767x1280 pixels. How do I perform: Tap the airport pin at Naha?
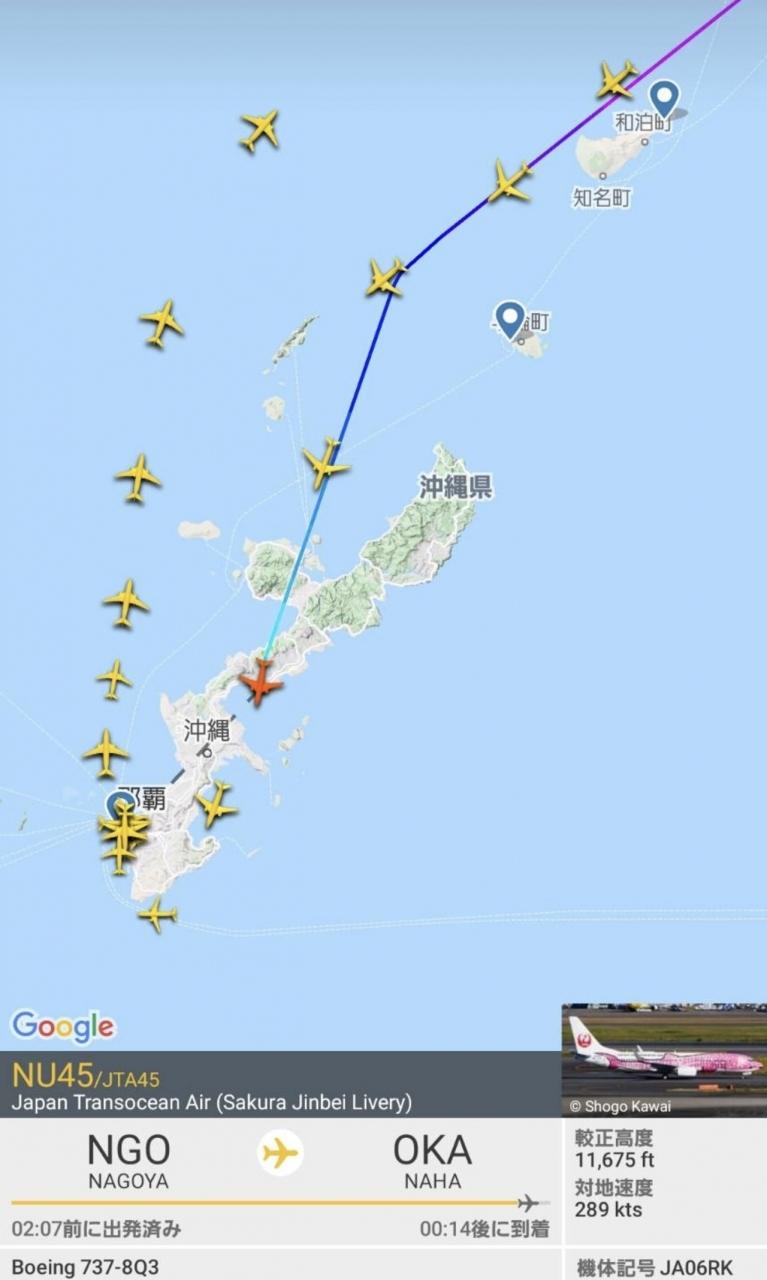[120, 806]
